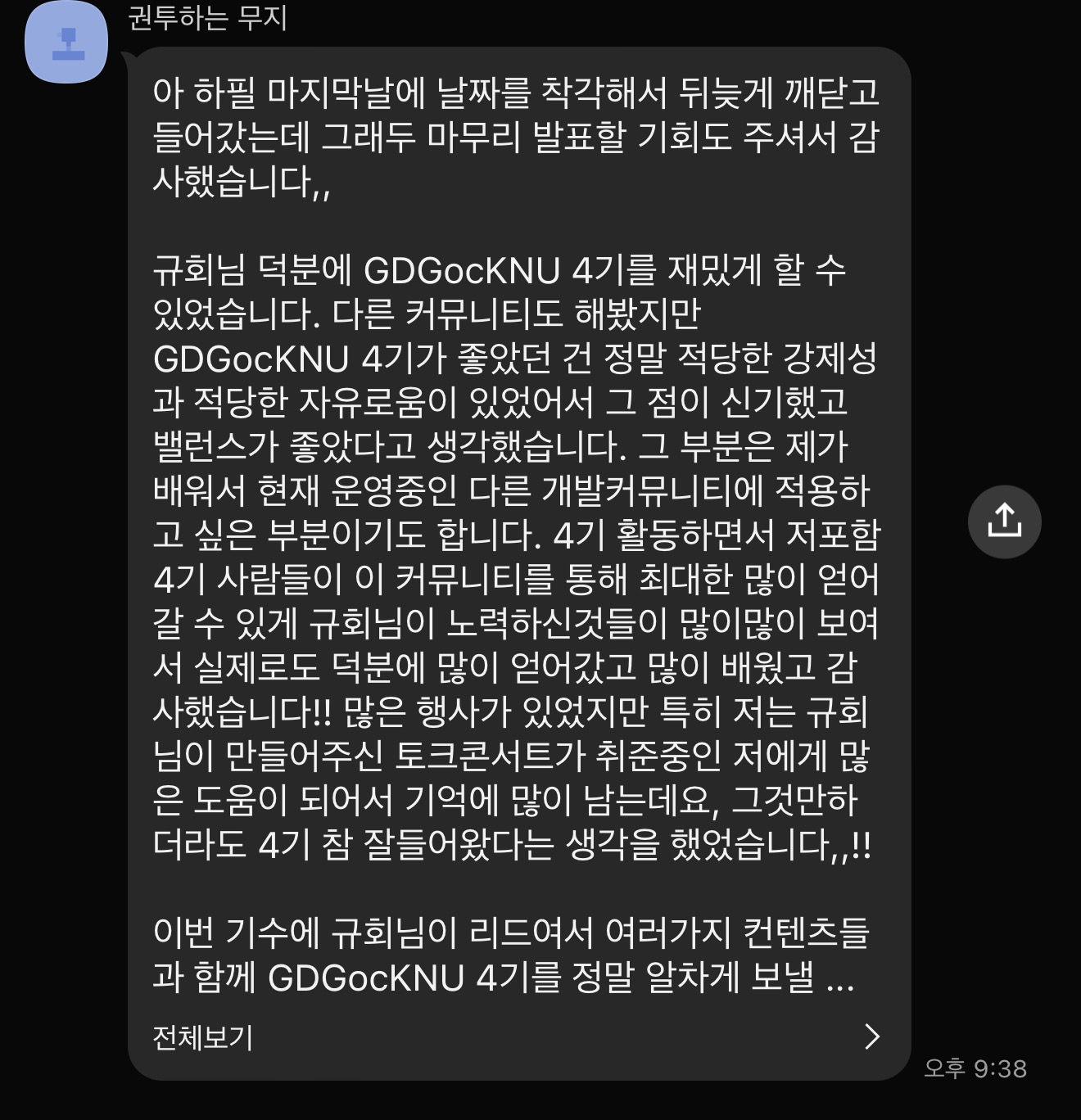Share this message with the share icon
Screen dimensions: 1081x1120
coord(1004,522)
